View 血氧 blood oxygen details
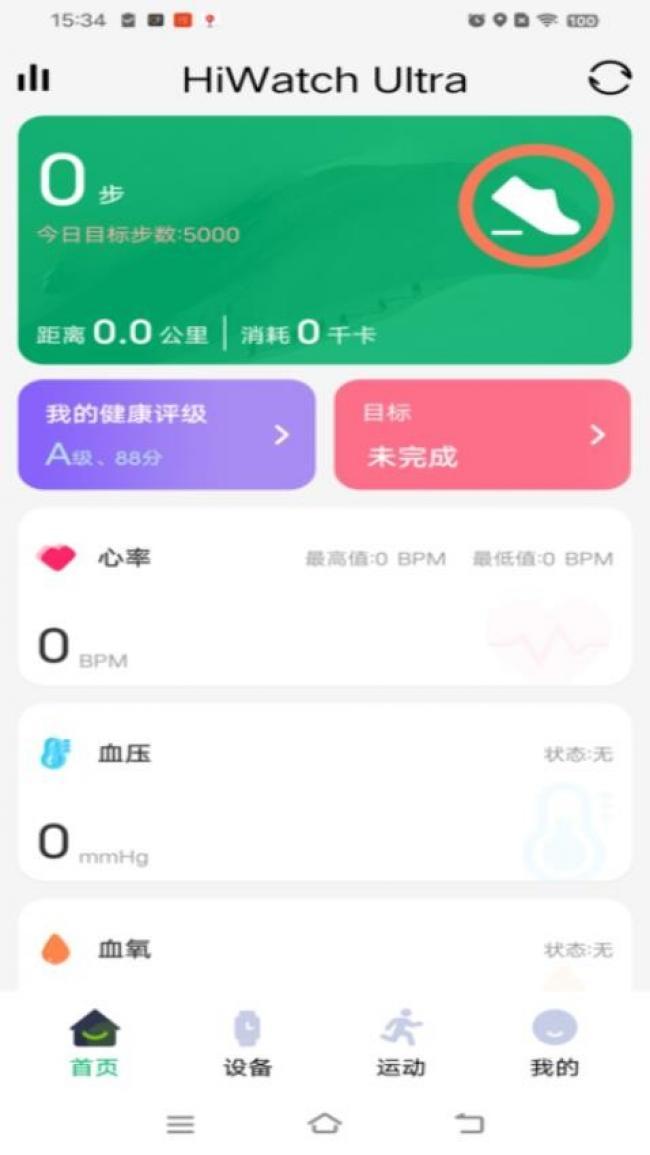 click(324, 946)
